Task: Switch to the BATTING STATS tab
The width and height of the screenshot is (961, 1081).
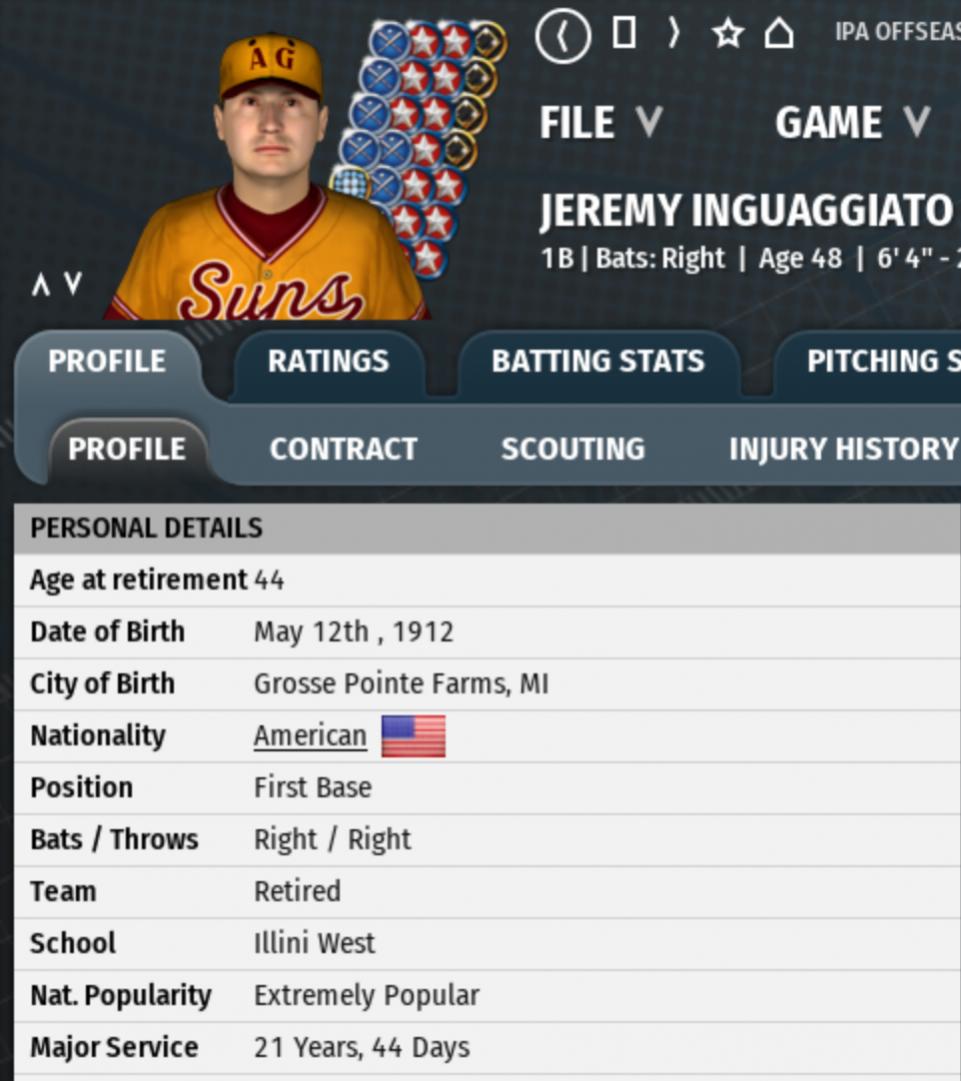Action: [x=598, y=362]
